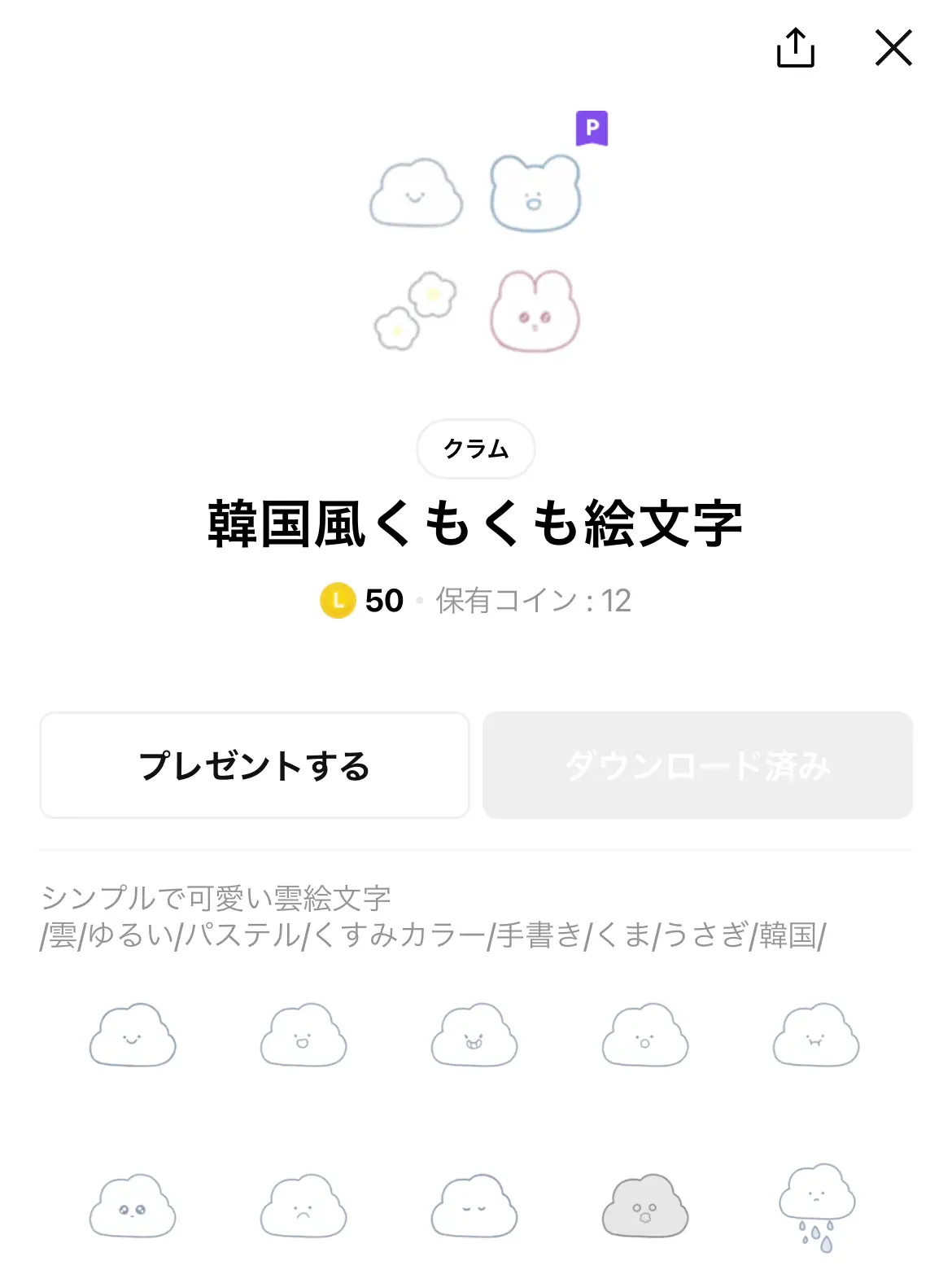
Task: Click the pink rabbit preview image
Action: [536, 309]
